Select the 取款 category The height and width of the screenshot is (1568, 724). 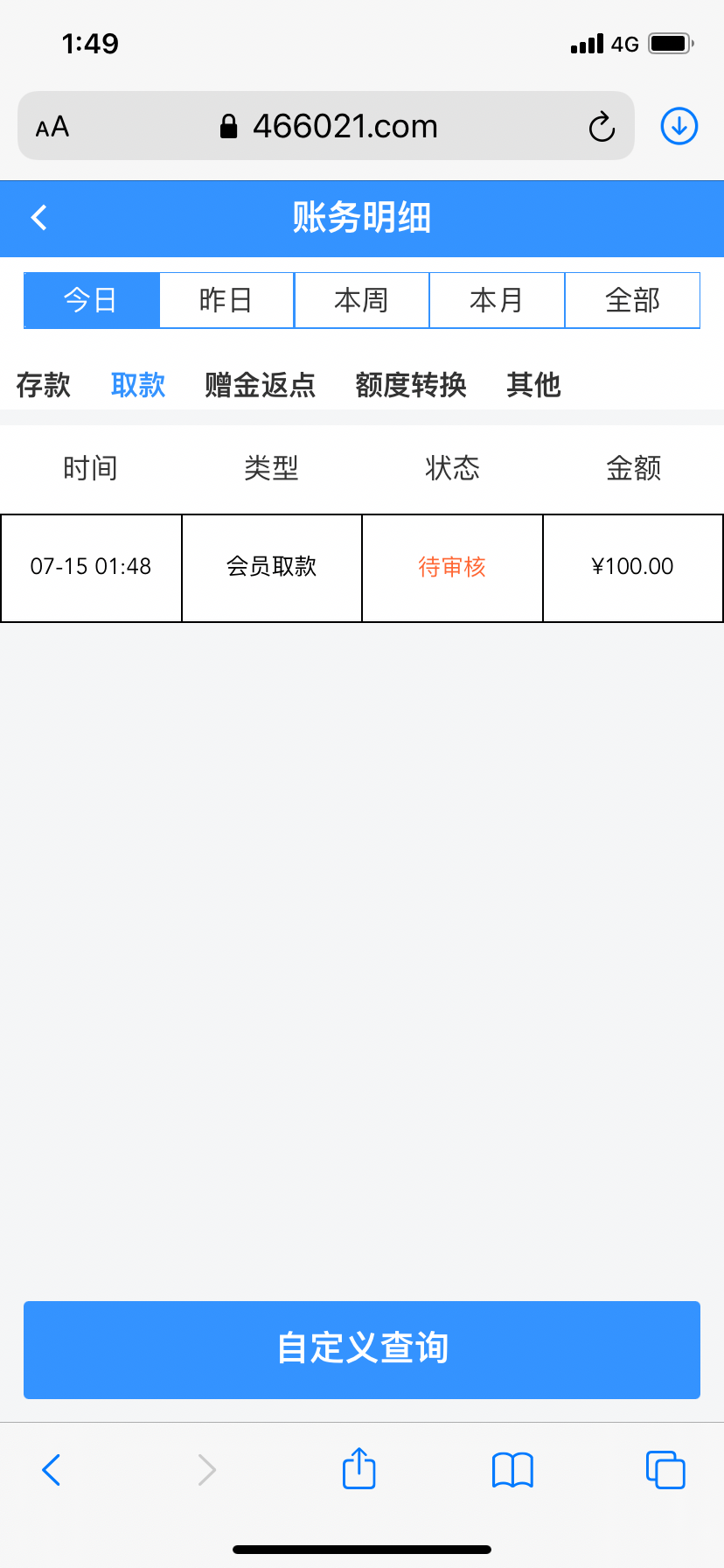tap(138, 385)
